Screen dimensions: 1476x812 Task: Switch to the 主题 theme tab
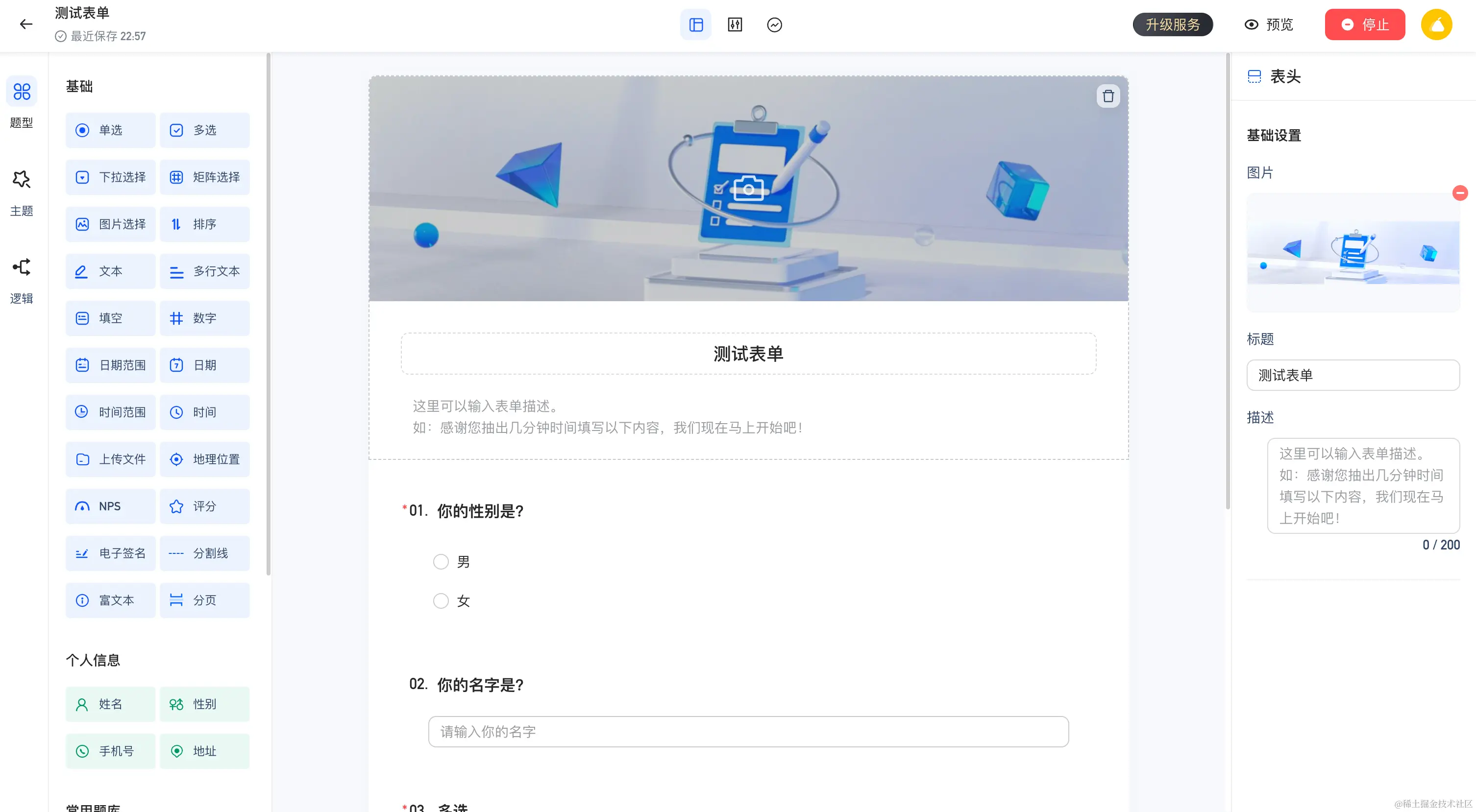pyautogui.click(x=21, y=191)
